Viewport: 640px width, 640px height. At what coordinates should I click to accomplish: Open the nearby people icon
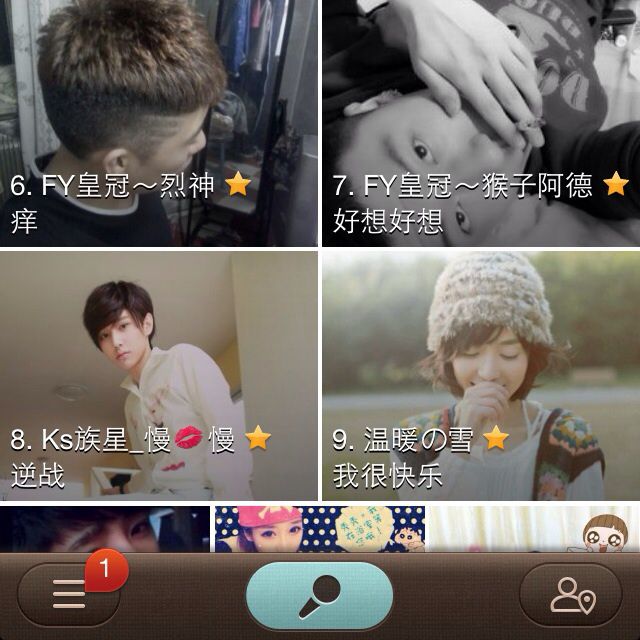(x=573, y=595)
